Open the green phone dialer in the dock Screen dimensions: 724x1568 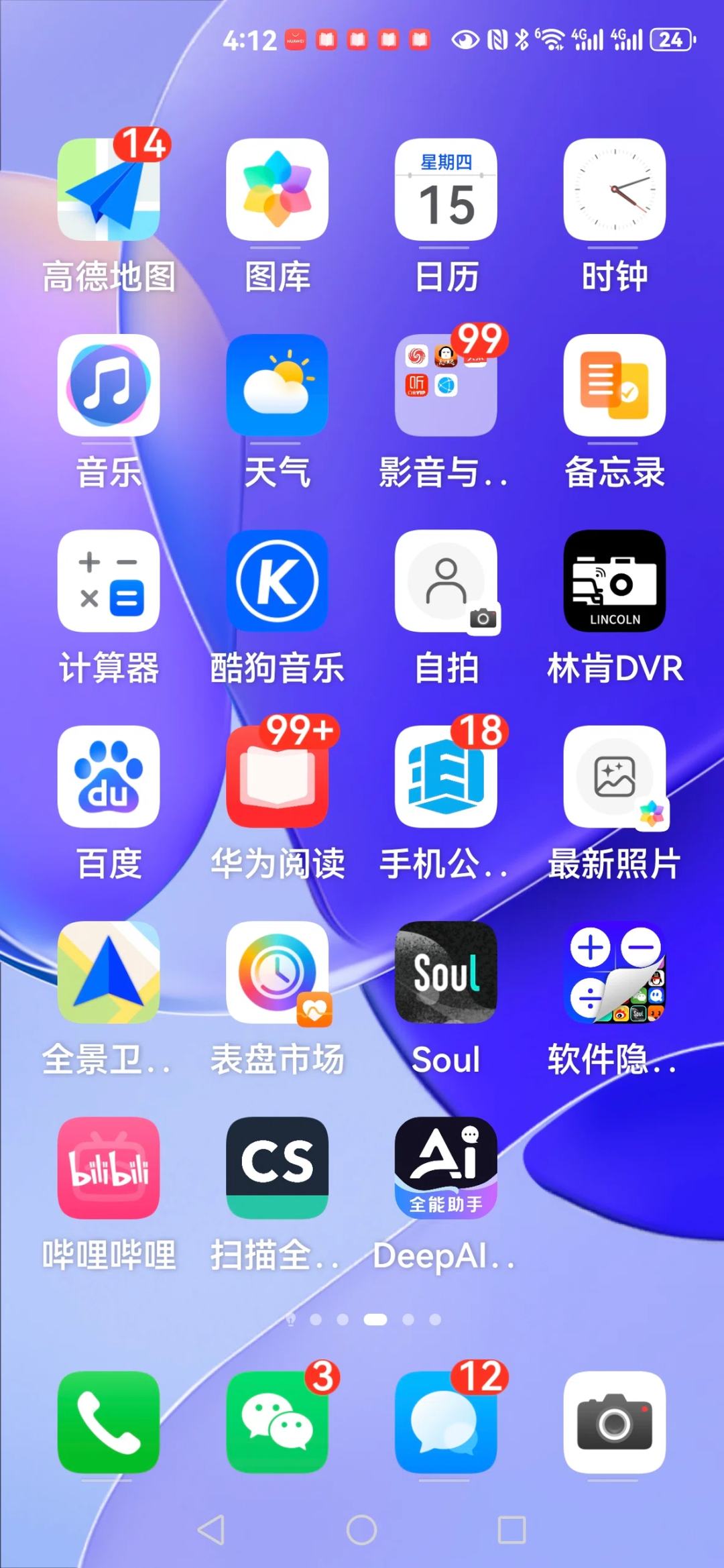point(109,1422)
